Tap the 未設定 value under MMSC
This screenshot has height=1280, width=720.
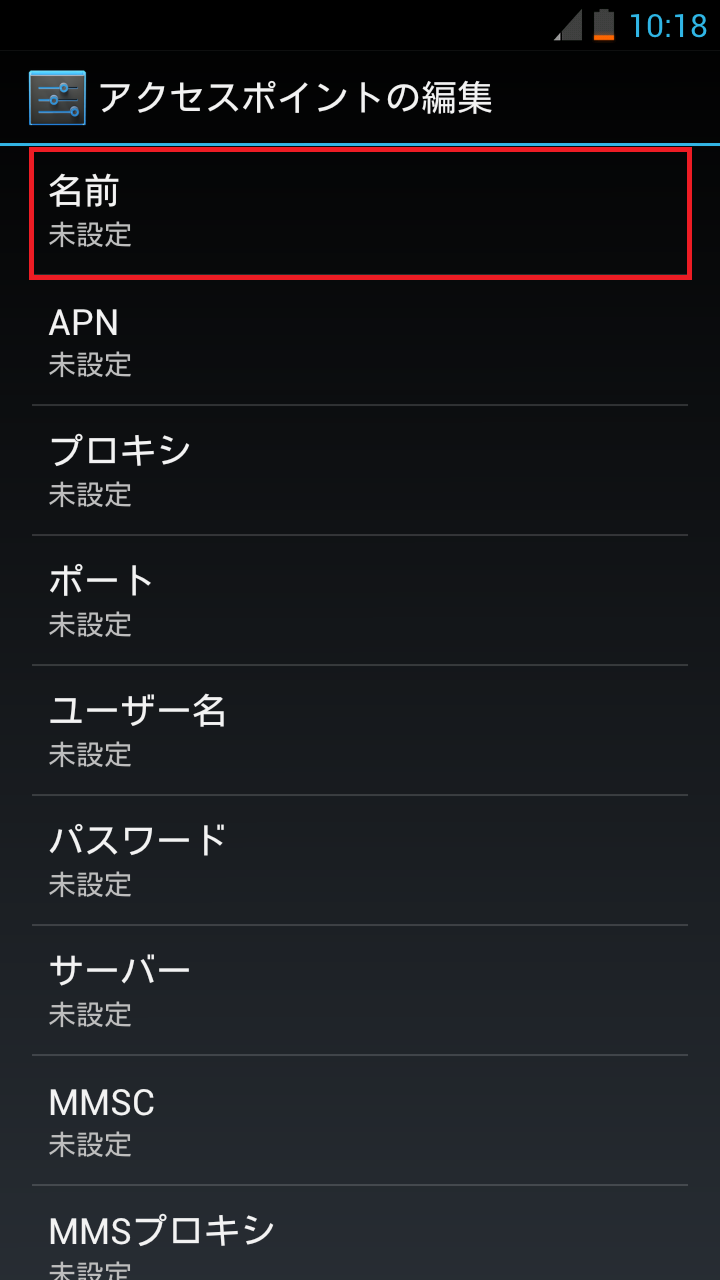pos(89,1146)
